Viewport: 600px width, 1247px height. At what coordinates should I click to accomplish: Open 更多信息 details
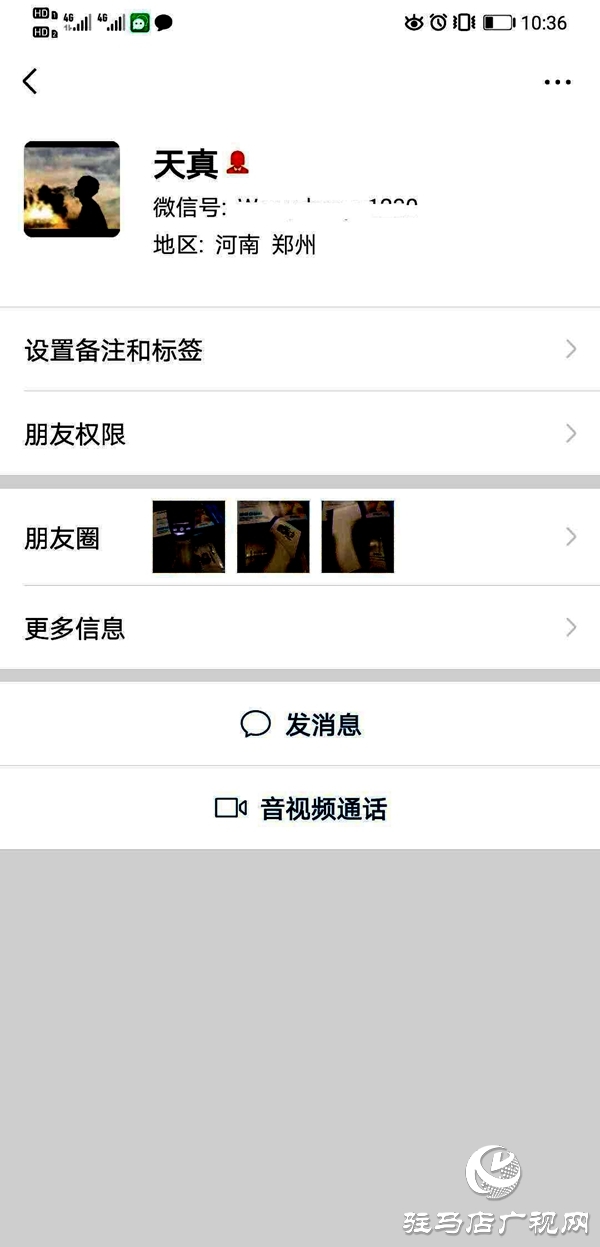coord(300,628)
